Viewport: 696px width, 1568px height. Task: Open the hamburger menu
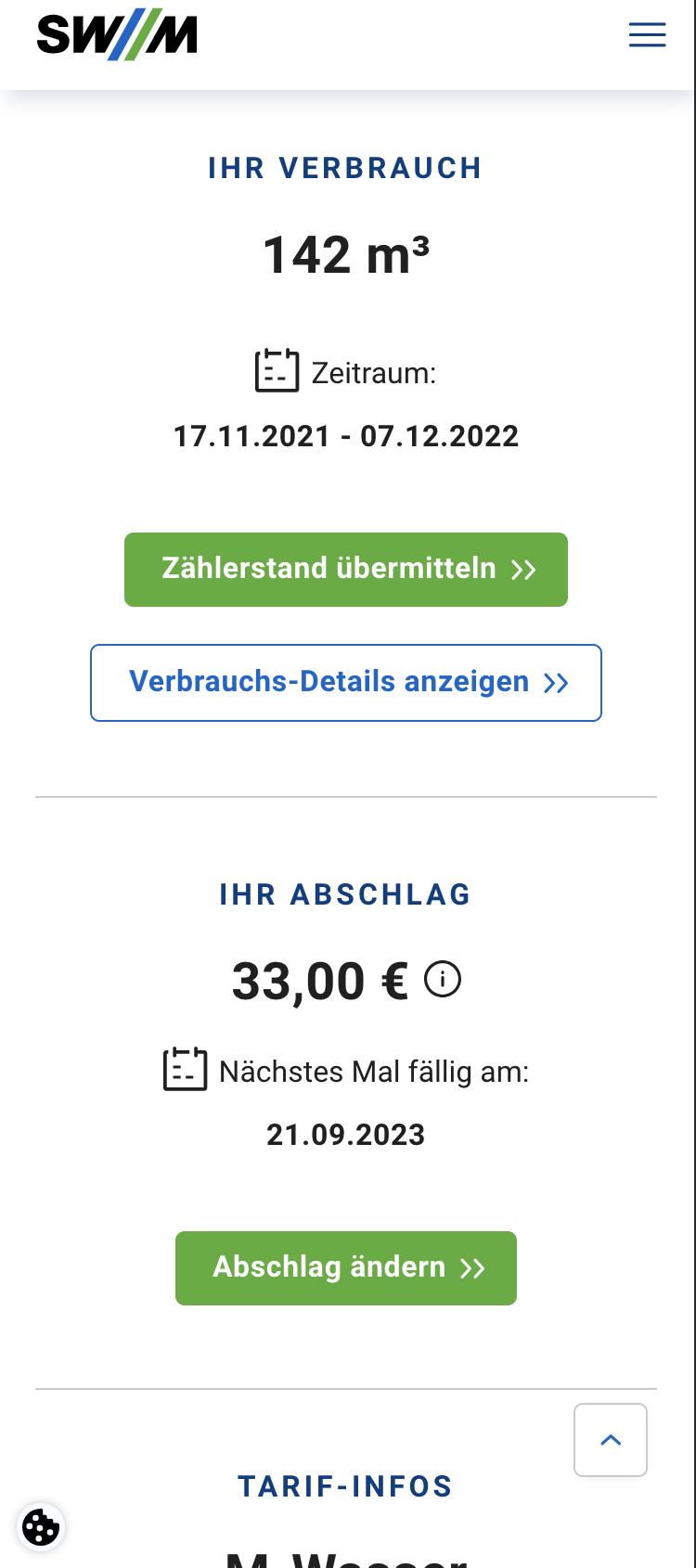coord(647,35)
